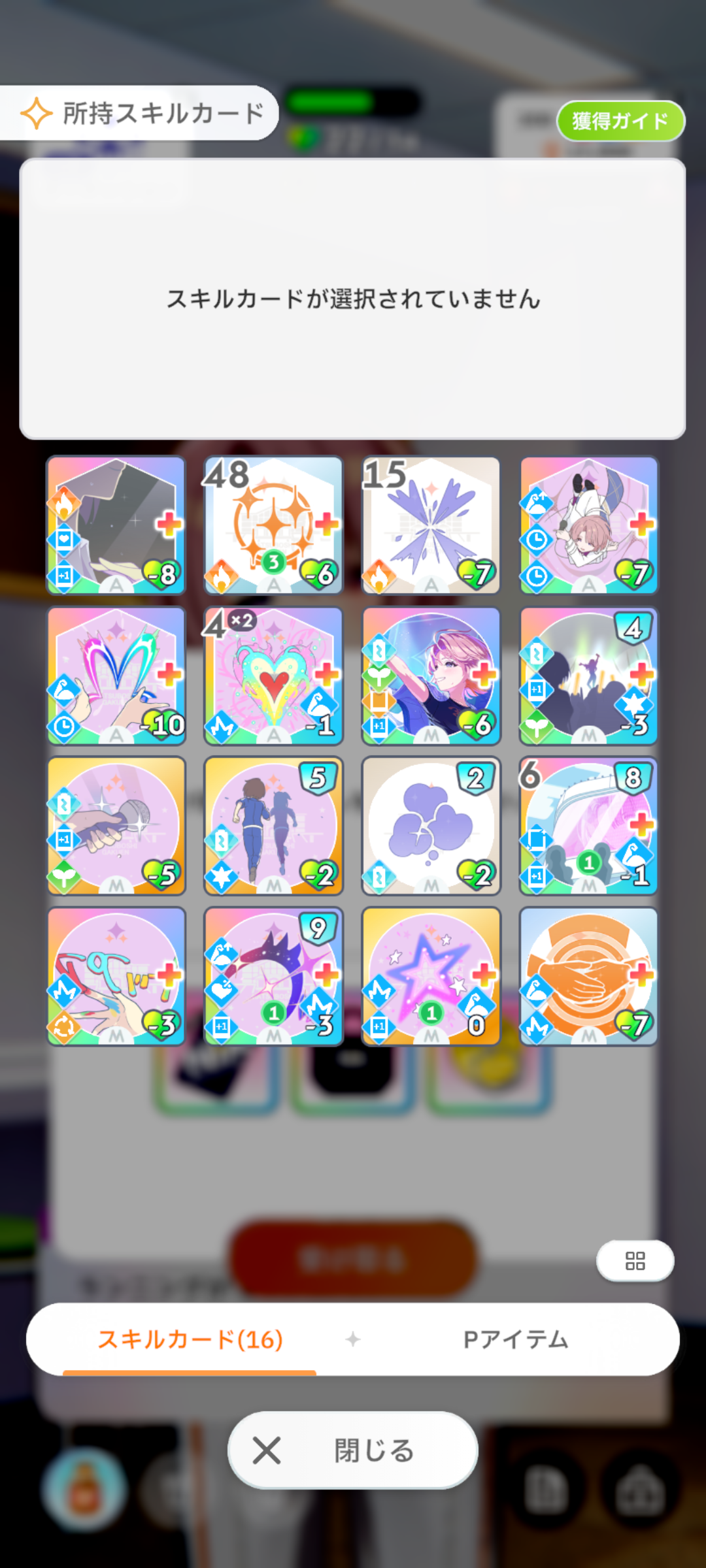
Task: Open the 獲得ガイド guide
Action: [620, 121]
